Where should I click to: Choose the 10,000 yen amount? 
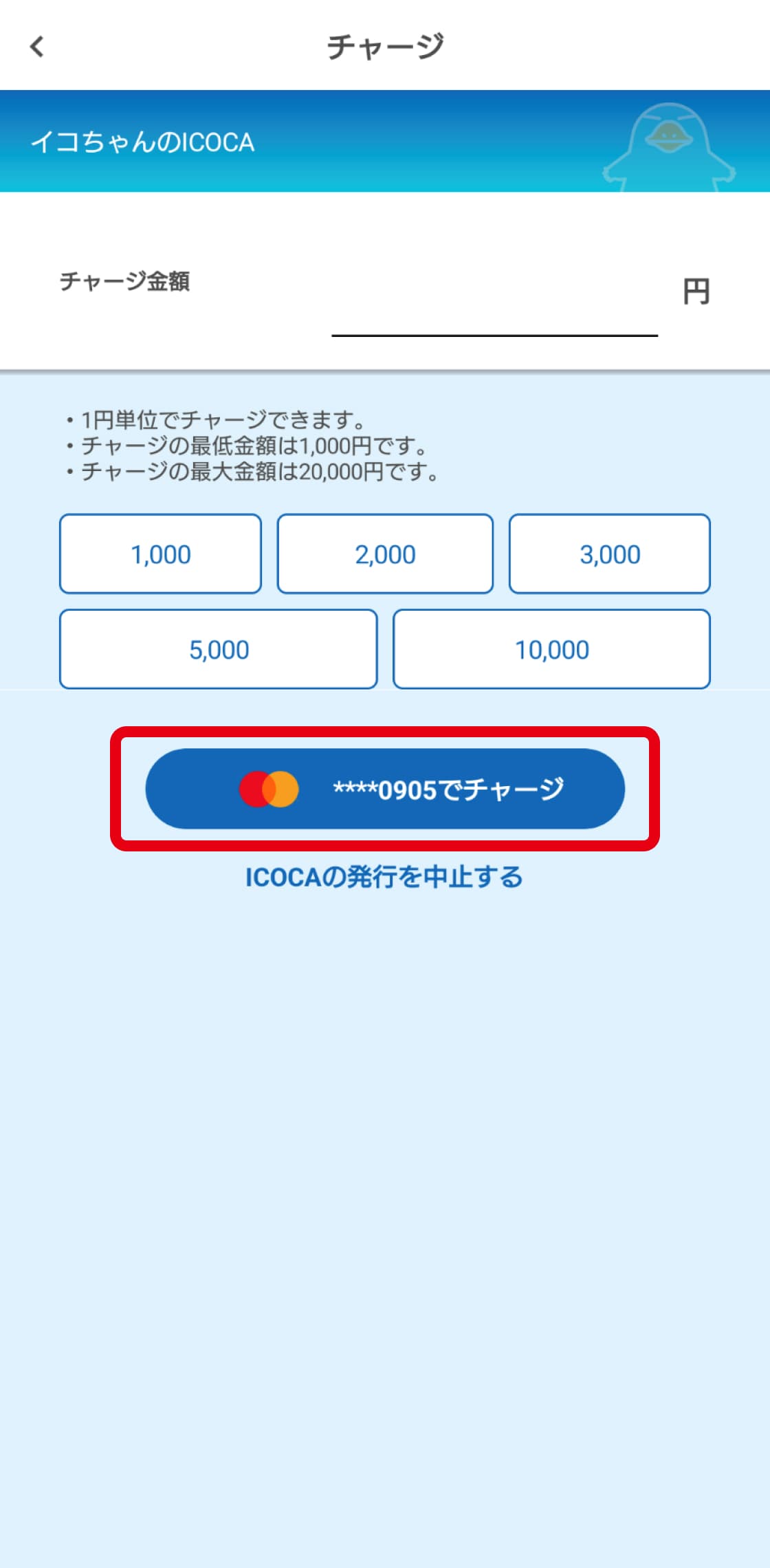(551, 649)
